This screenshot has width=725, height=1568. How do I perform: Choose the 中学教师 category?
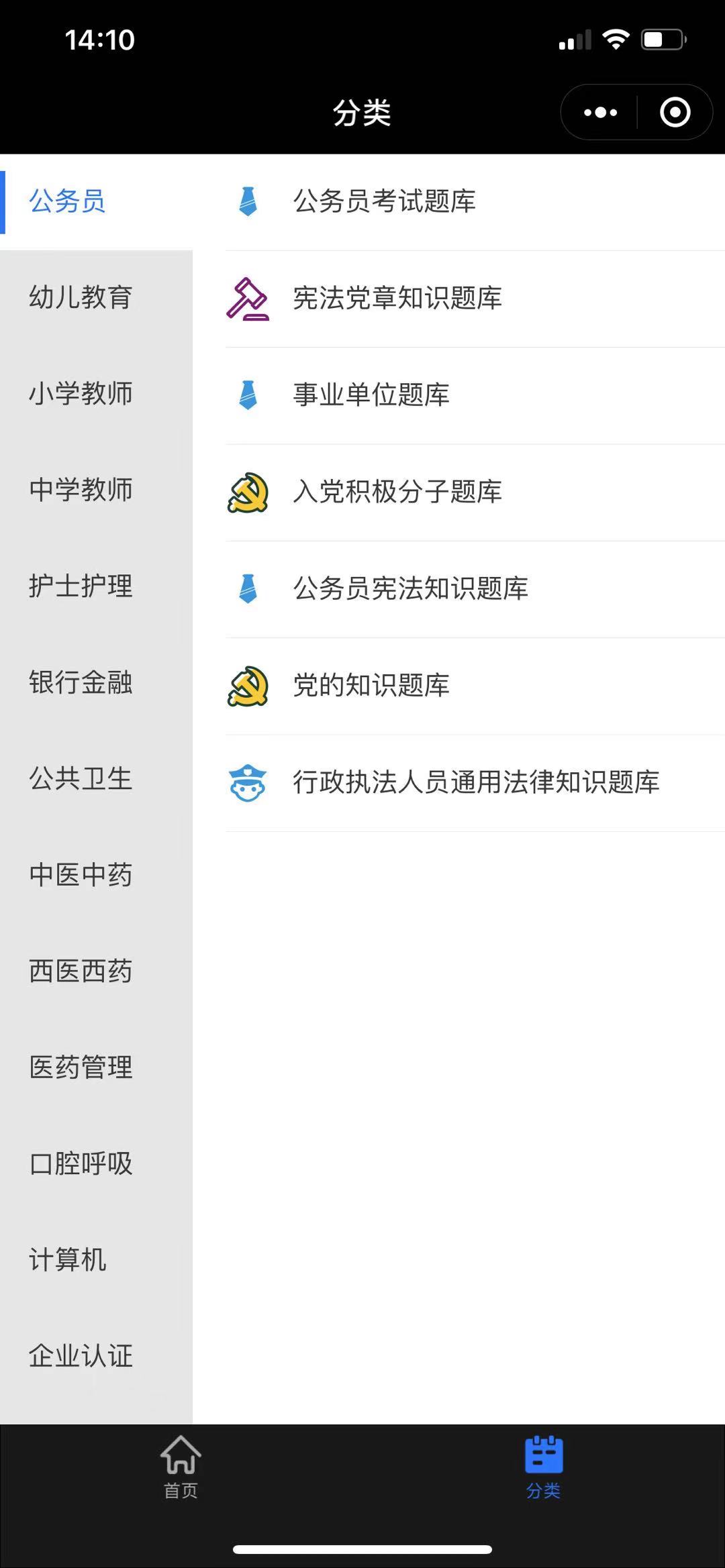tap(96, 490)
